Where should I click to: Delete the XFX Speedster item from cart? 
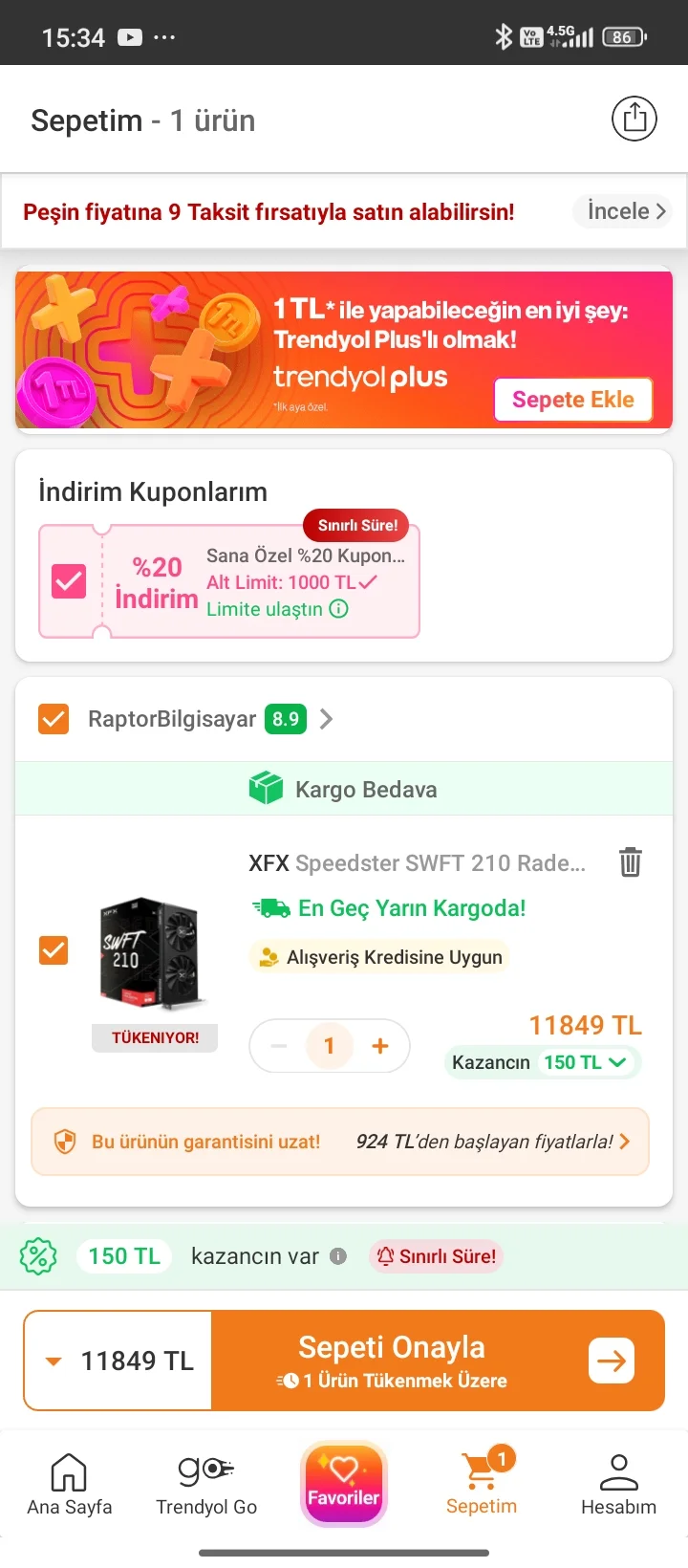tap(630, 862)
